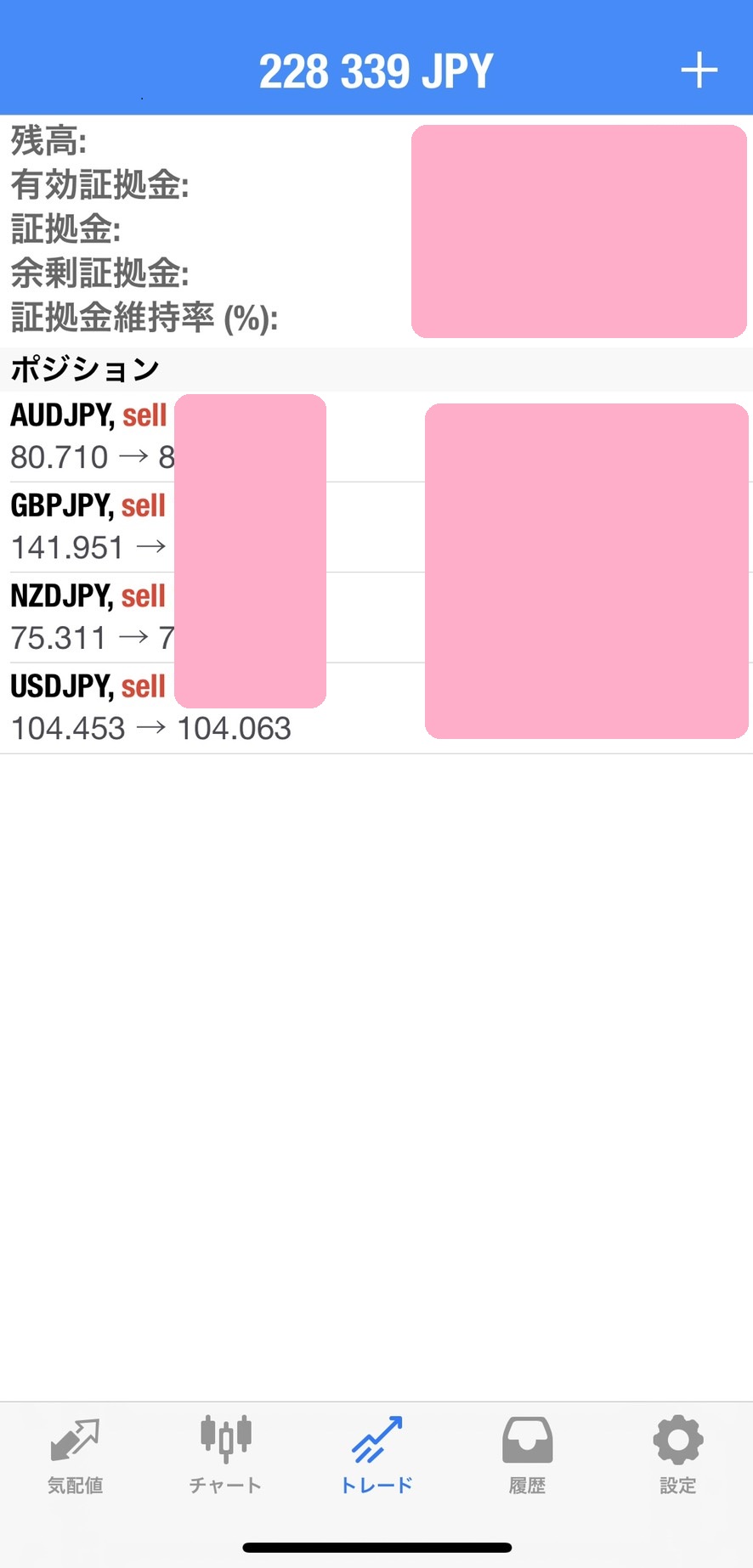753x1568 pixels.
Task: Select the トレード tab
Action: tap(376, 1456)
